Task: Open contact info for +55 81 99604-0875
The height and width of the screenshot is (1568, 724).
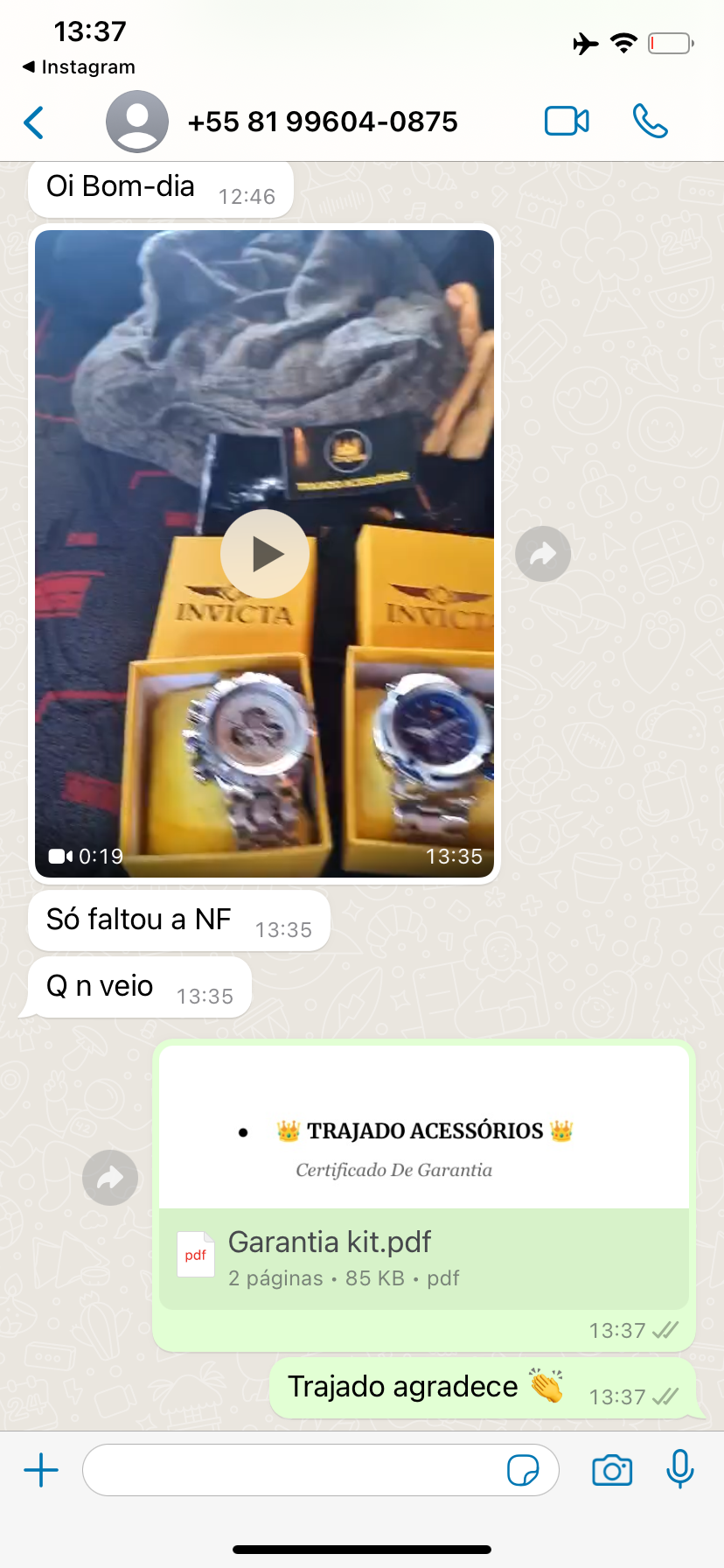Action: click(x=322, y=122)
